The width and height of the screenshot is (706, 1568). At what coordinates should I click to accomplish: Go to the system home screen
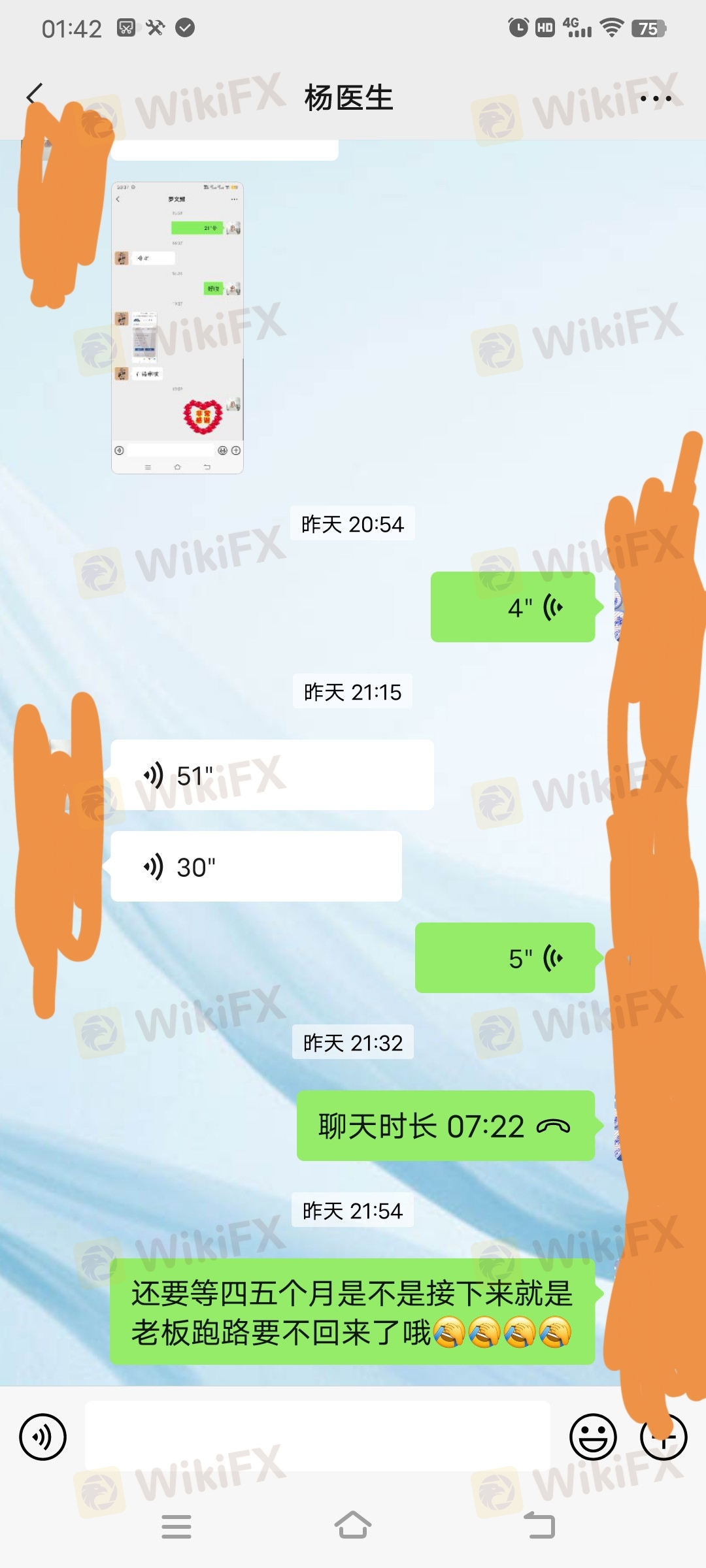tap(353, 1526)
